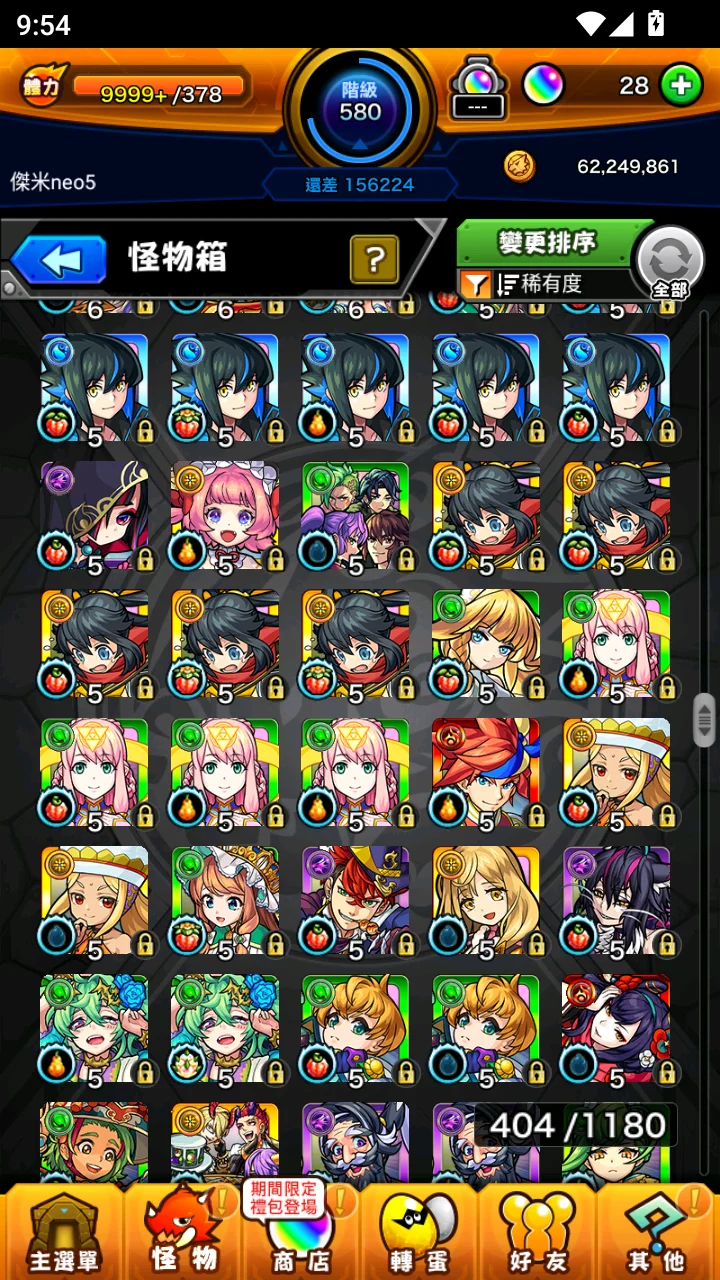Open the 其他 others tab
This screenshot has width=720, height=1280.
655,1232
